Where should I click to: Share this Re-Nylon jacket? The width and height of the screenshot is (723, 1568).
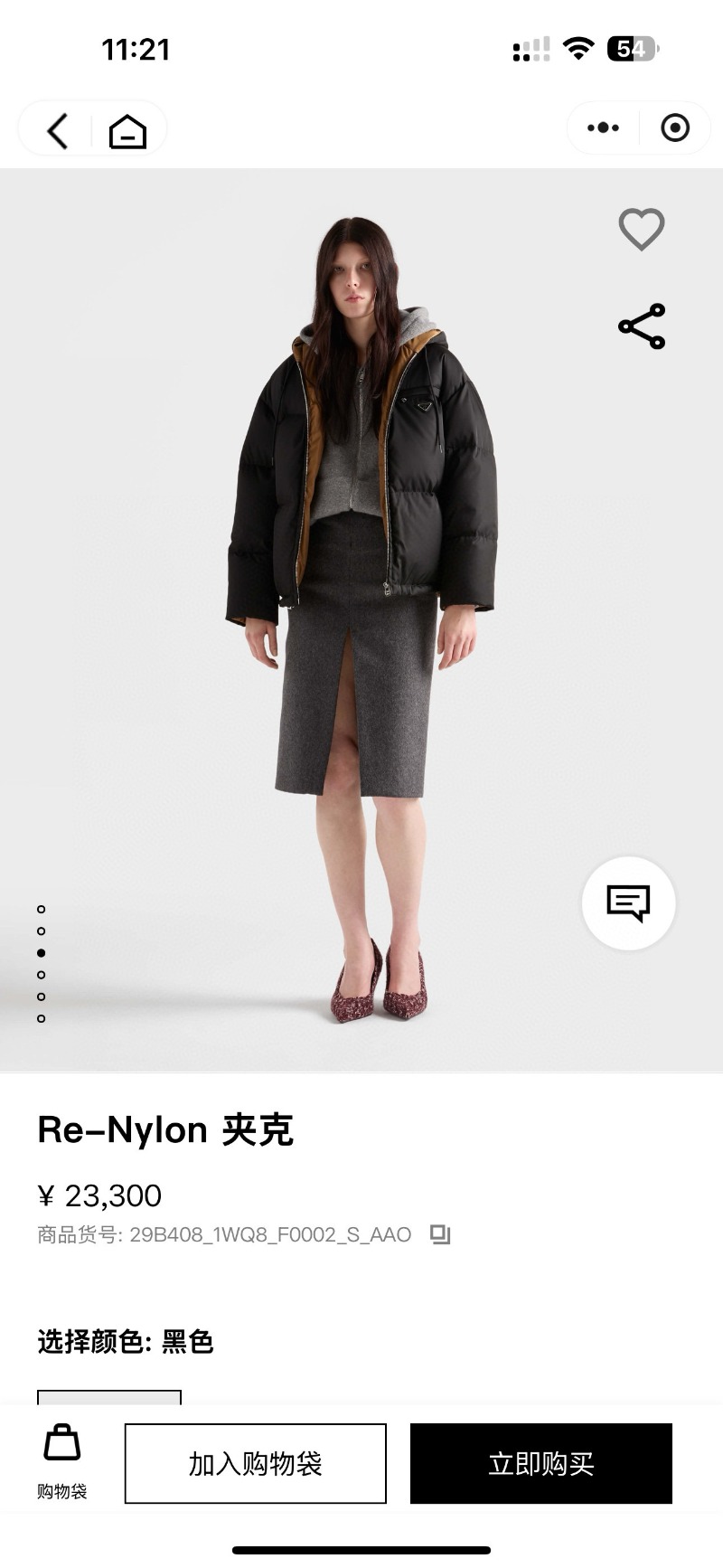(x=641, y=326)
